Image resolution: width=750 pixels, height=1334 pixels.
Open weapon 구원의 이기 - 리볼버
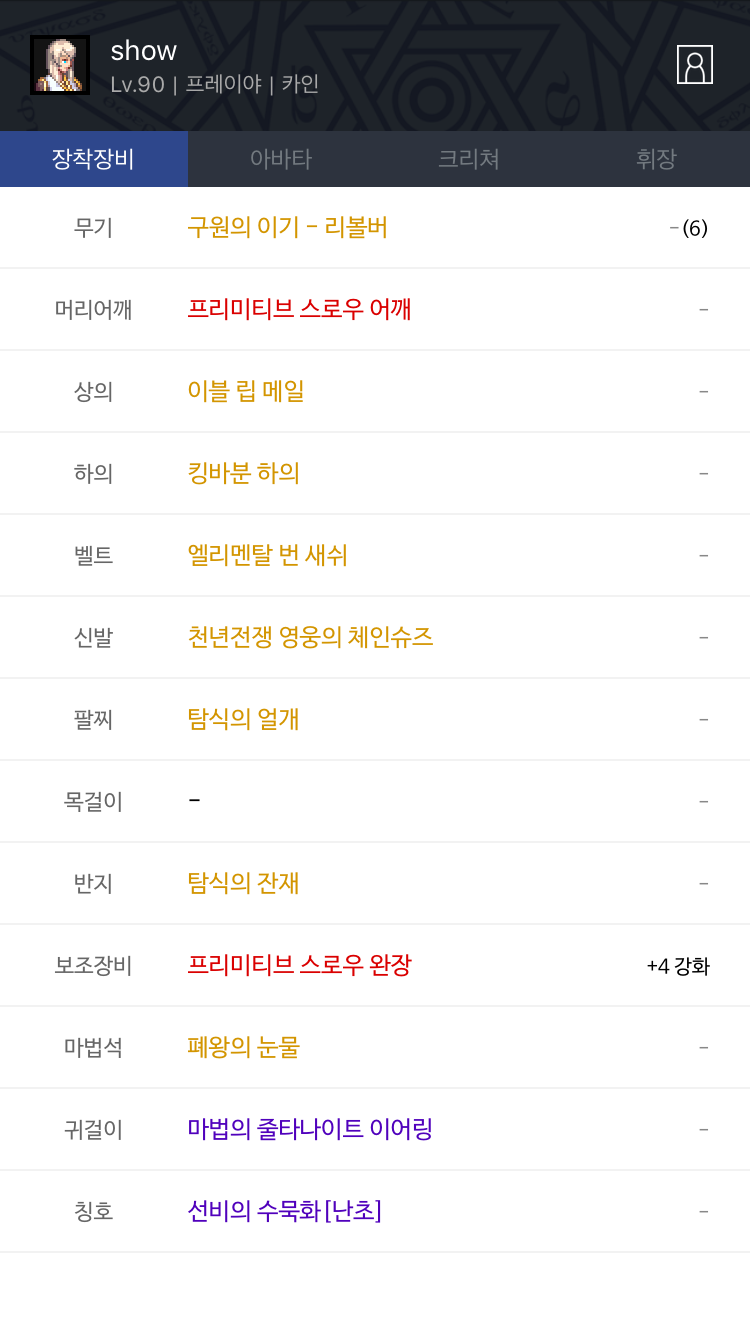287,227
